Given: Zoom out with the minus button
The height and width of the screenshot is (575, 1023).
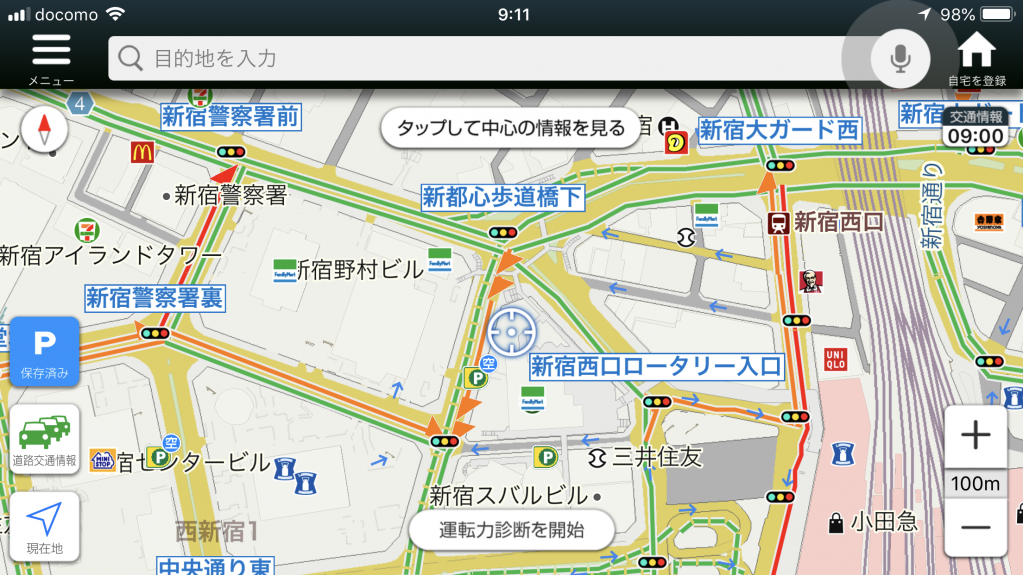Looking at the screenshot, I should click(975, 527).
